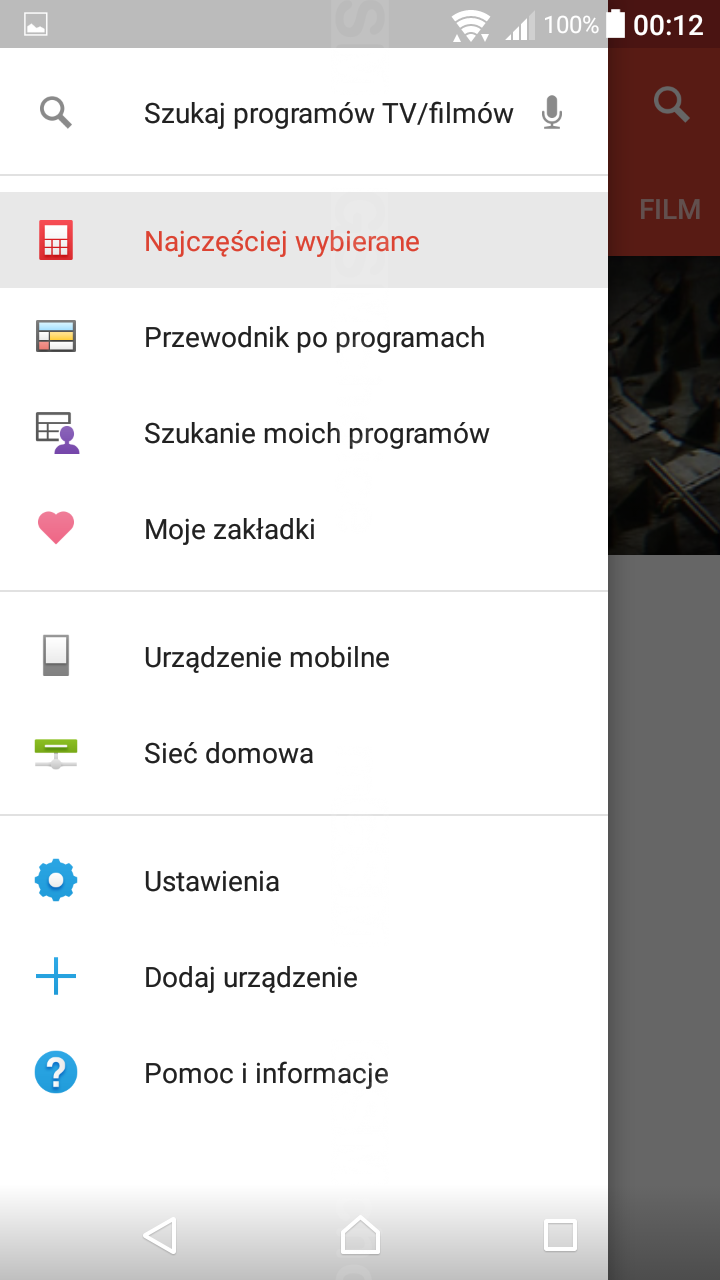Open Przewodnik po programach

[304, 337]
